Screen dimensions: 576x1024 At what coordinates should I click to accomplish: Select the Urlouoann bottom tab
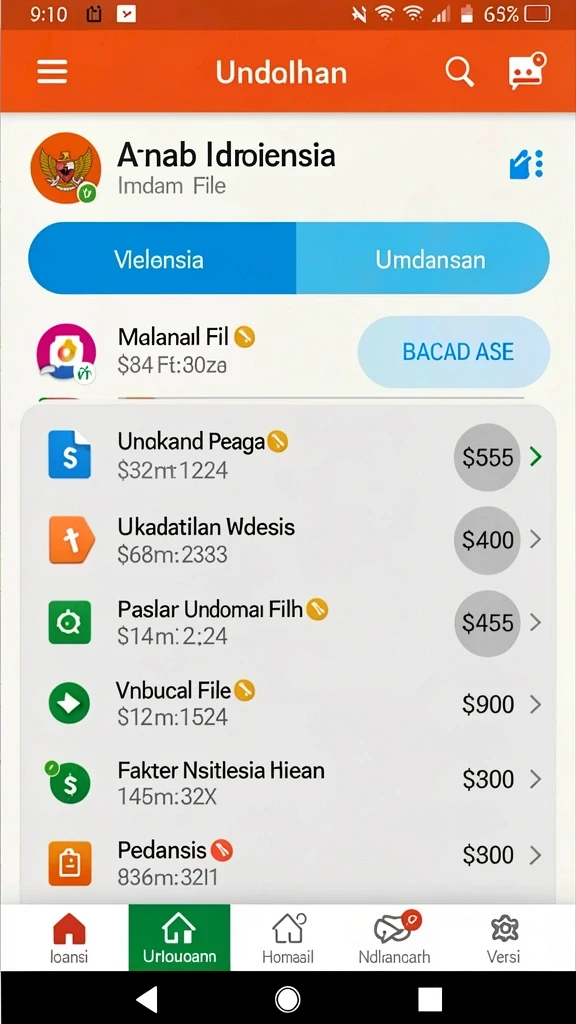(x=179, y=938)
